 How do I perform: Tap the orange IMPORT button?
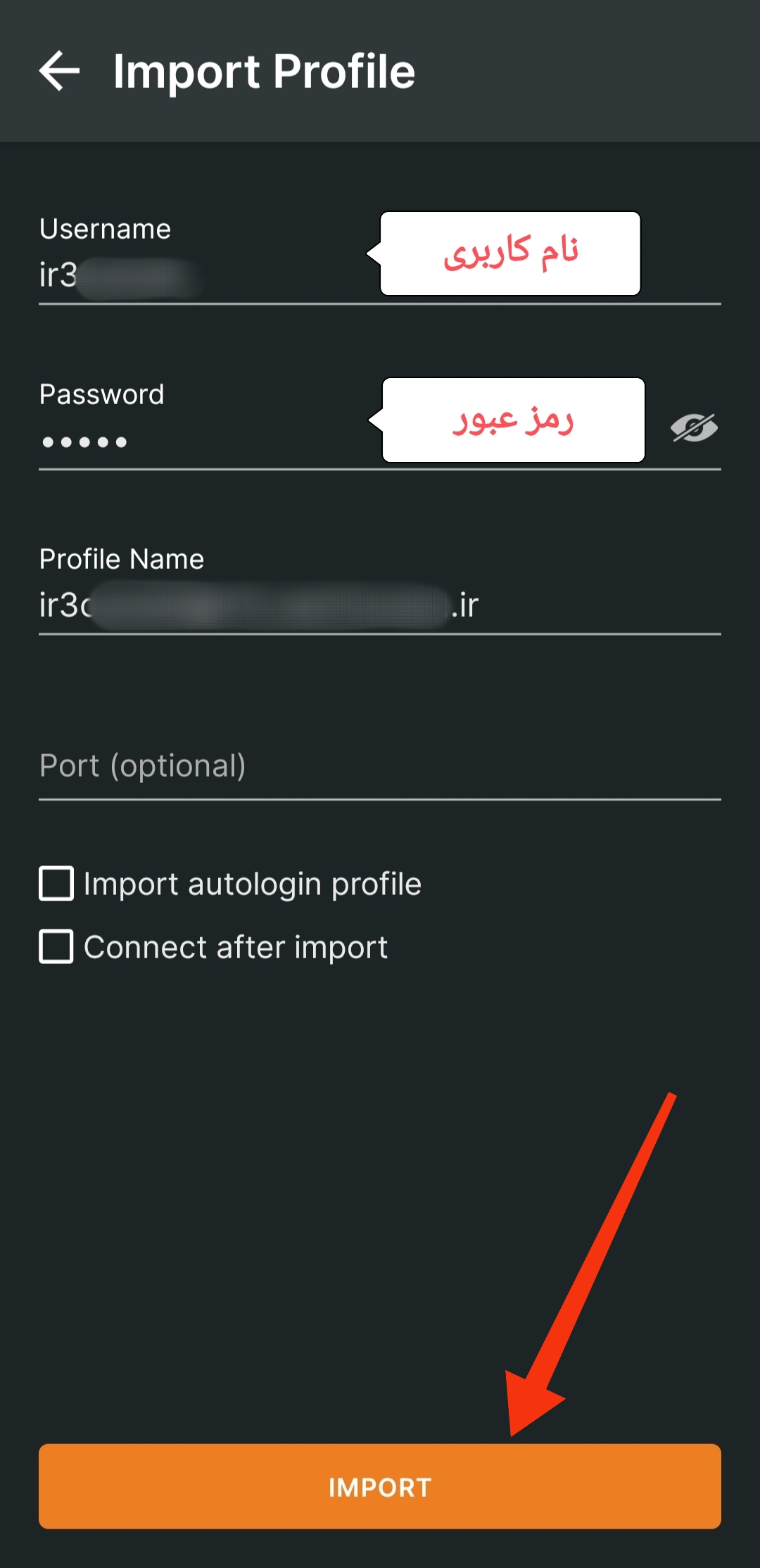[x=380, y=1486]
